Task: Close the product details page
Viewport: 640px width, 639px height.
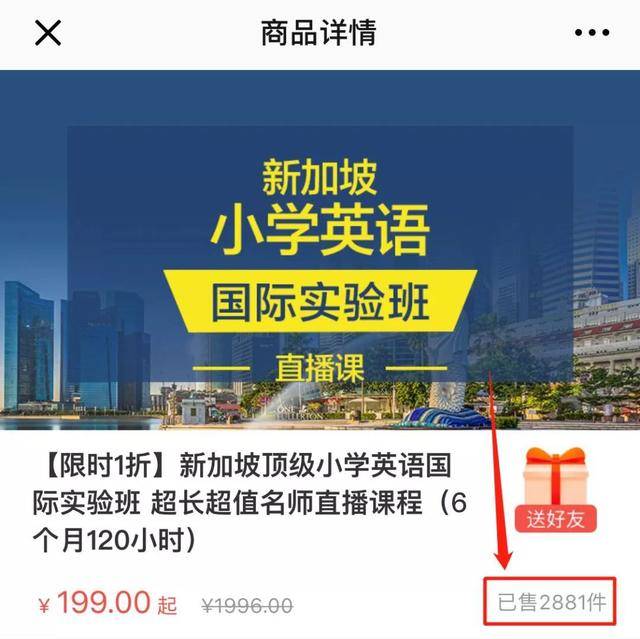Action: click(48, 33)
